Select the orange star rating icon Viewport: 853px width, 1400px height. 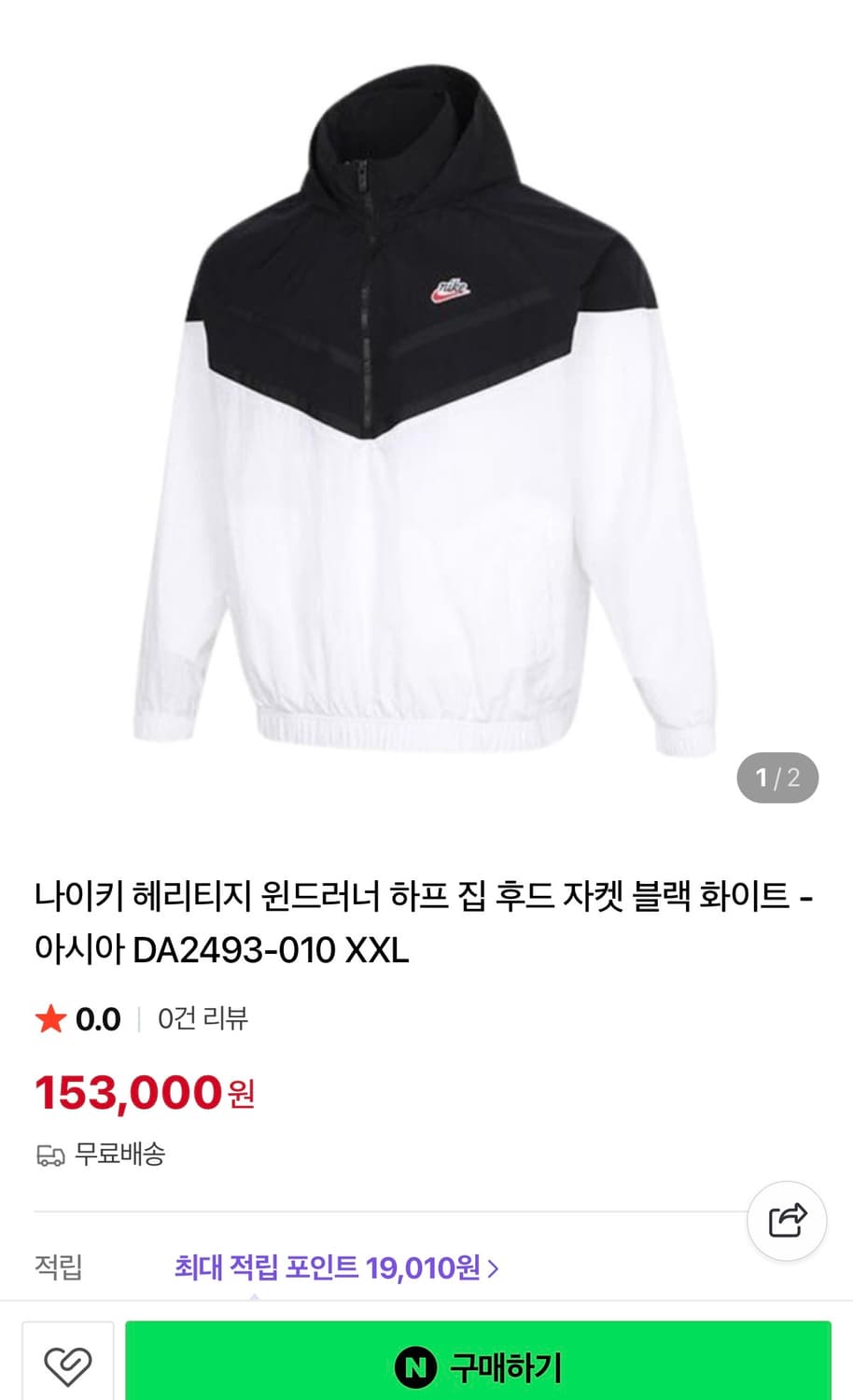[x=49, y=1018]
